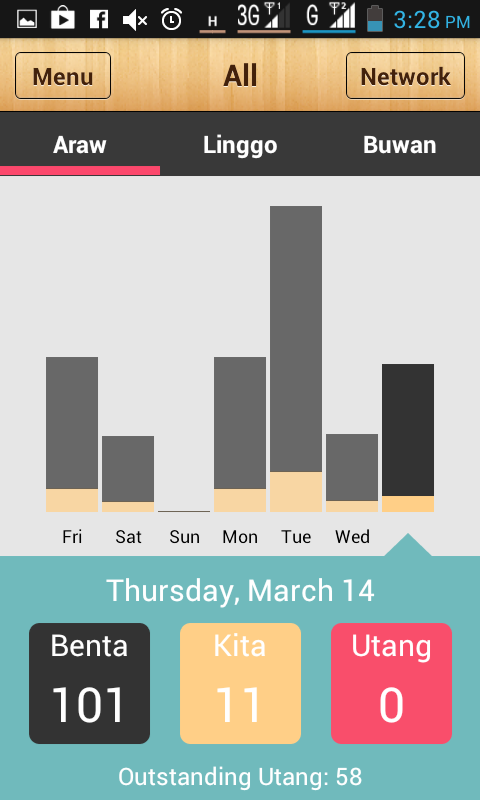480x800 pixels.
Task: Switch to the Buwan tab
Action: coord(400,145)
